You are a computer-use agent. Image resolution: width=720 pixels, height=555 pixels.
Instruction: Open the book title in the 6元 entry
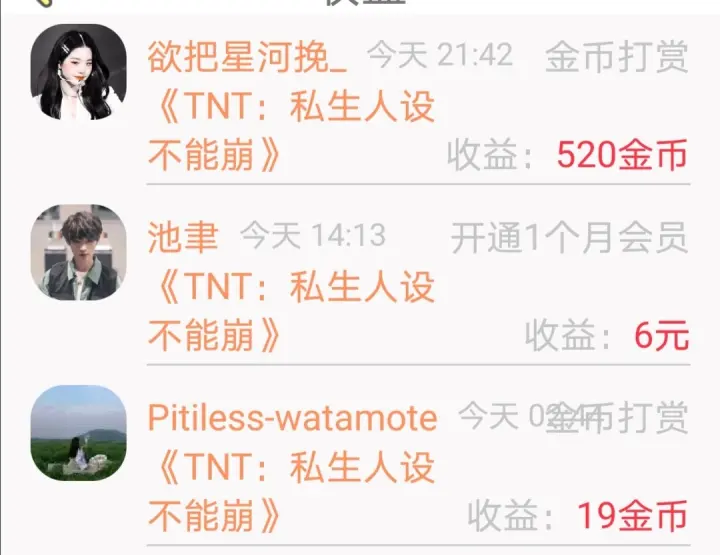click(x=291, y=310)
